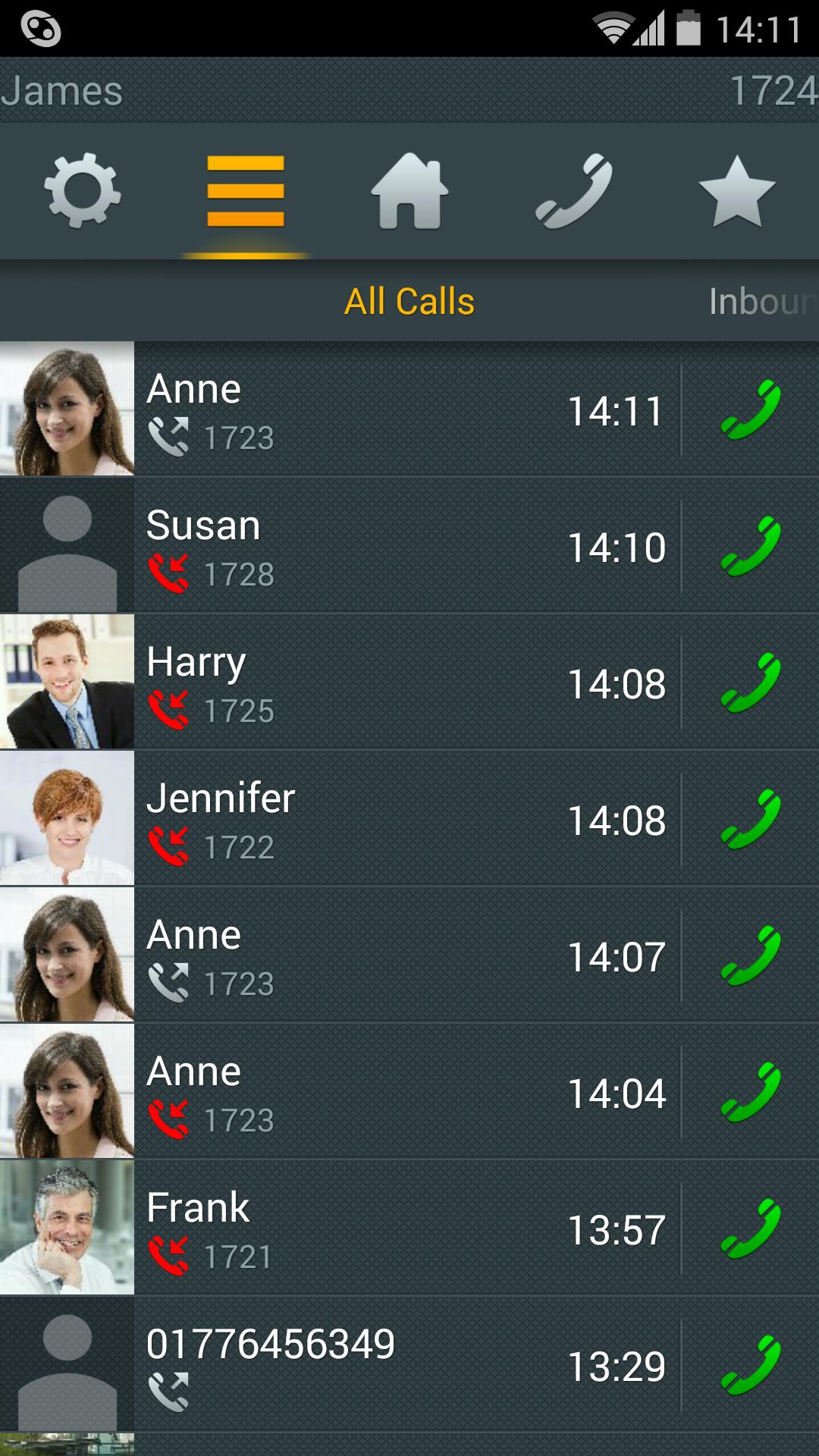
Task: Call Susan with the green phone icon
Action: coord(751,546)
